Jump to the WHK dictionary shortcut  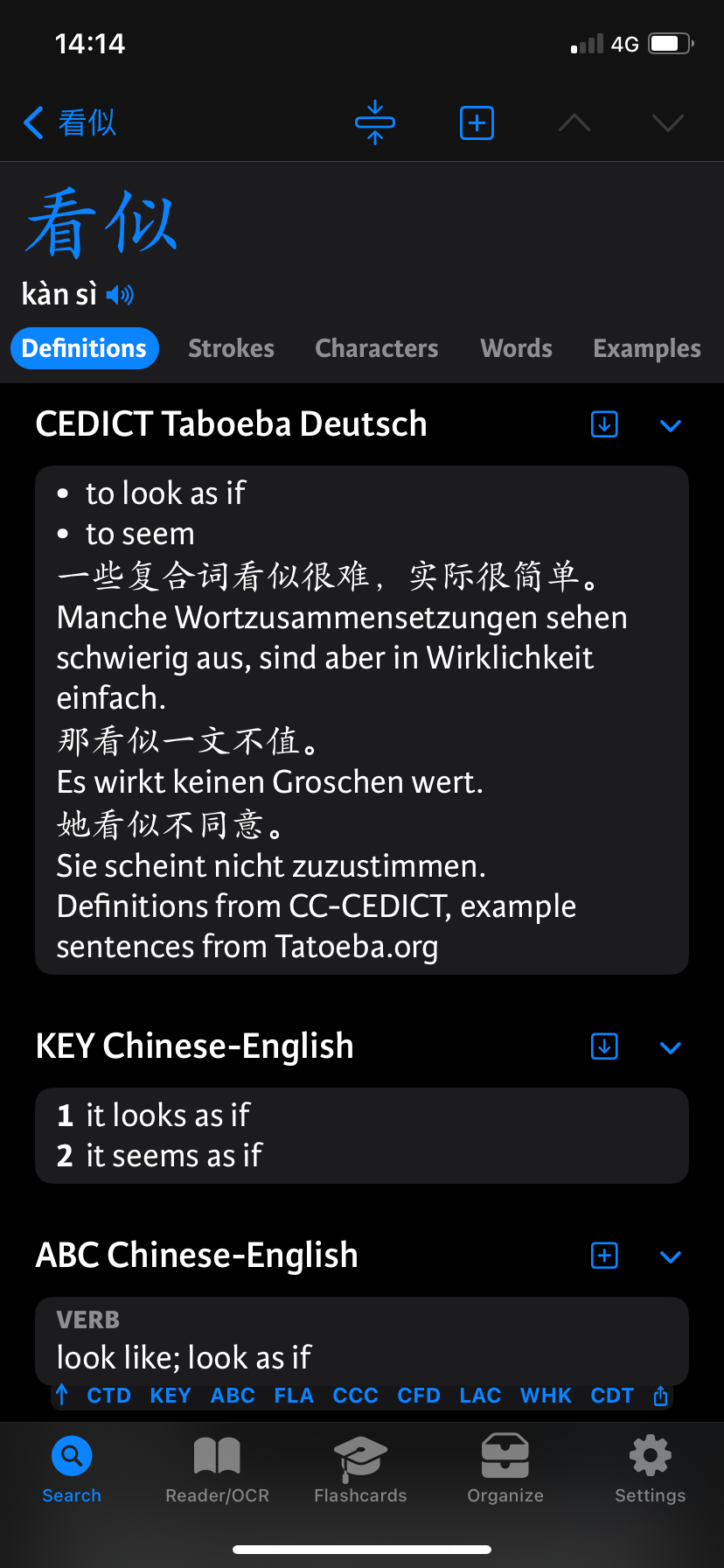(x=546, y=1396)
